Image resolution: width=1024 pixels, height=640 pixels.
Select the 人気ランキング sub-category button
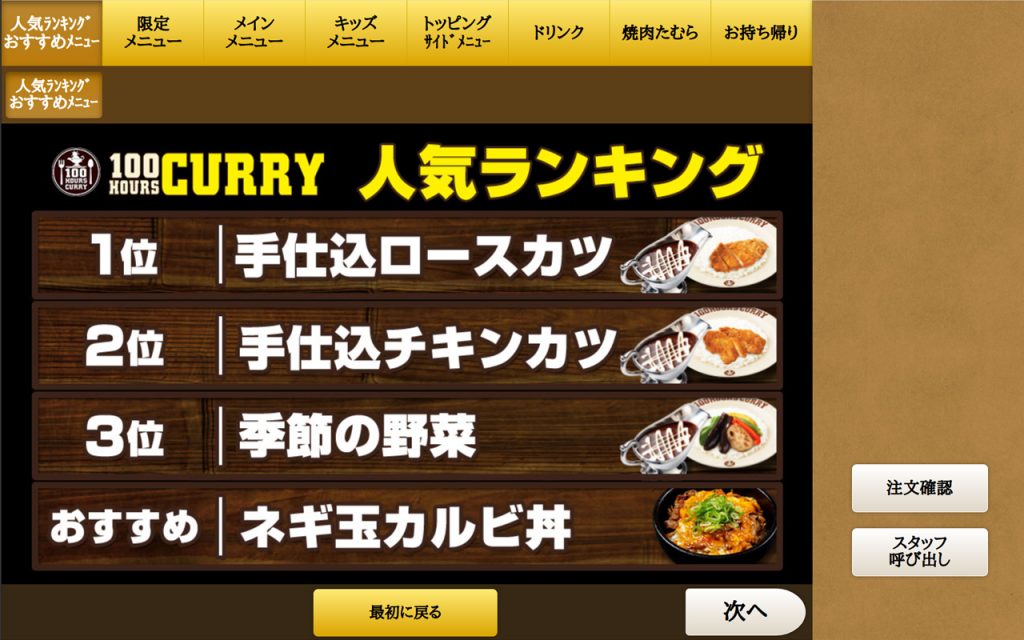click(54, 94)
